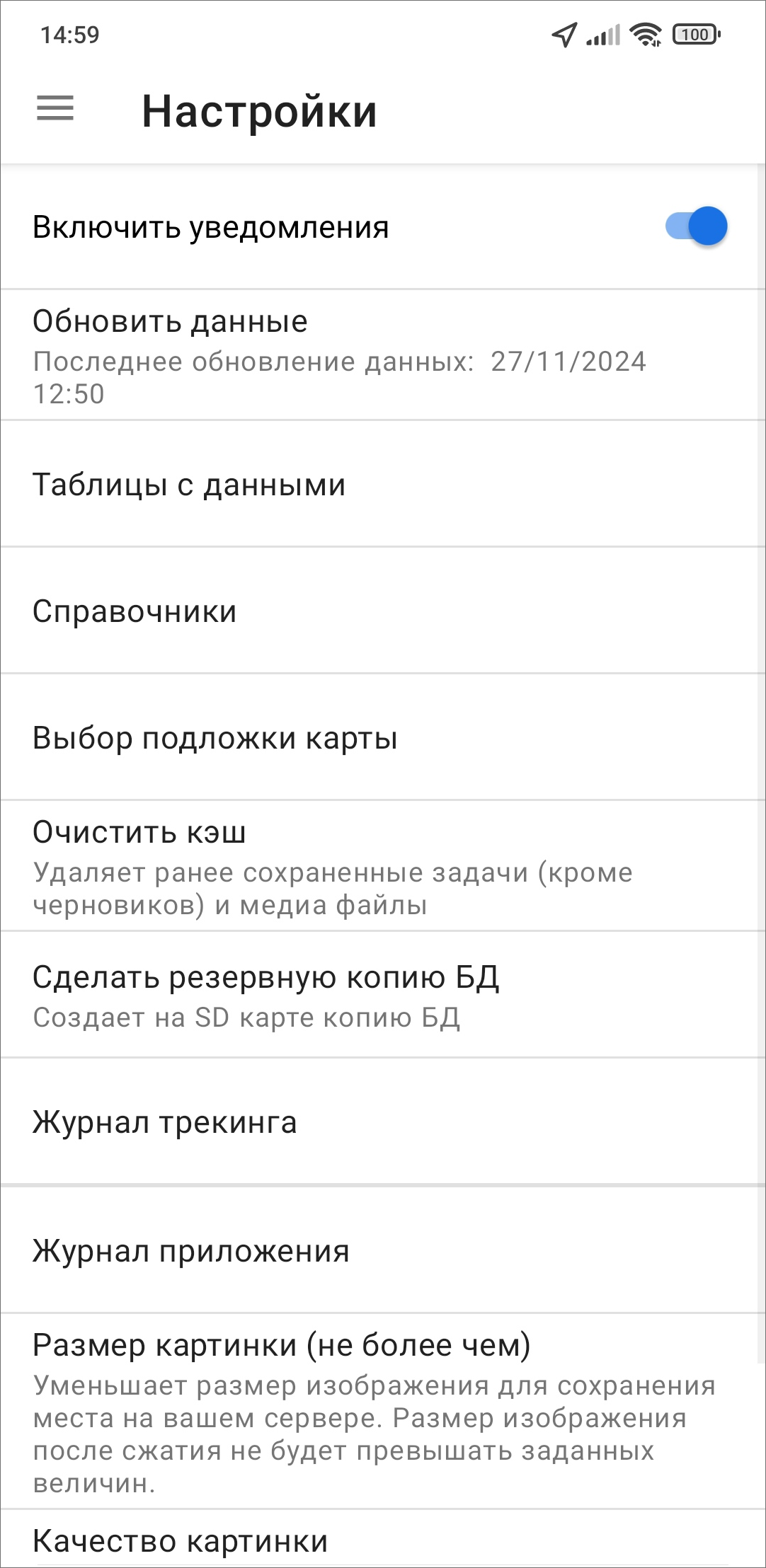766x1568 pixels.
Task: Open Журнал трекинга
Action: click(383, 1122)
